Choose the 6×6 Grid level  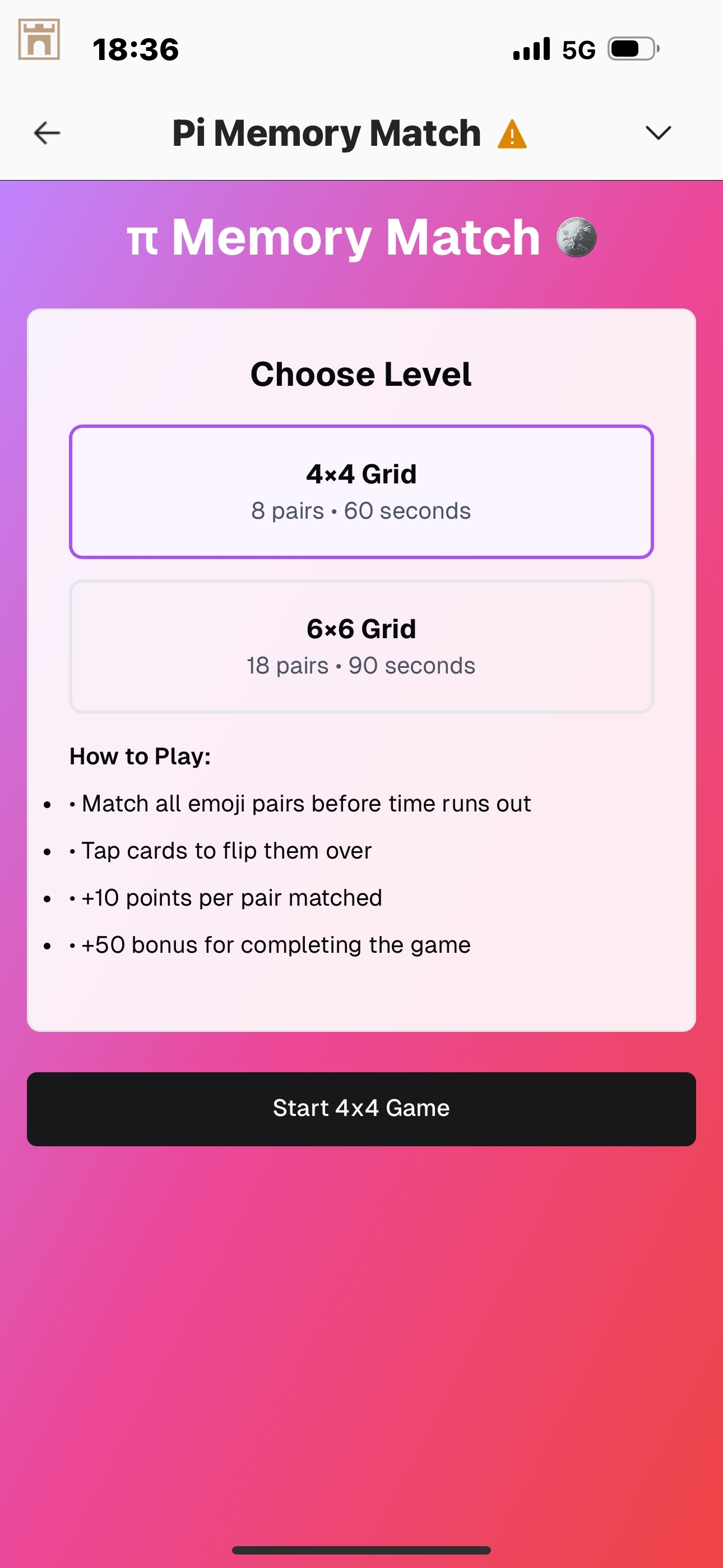pos(361,647)
